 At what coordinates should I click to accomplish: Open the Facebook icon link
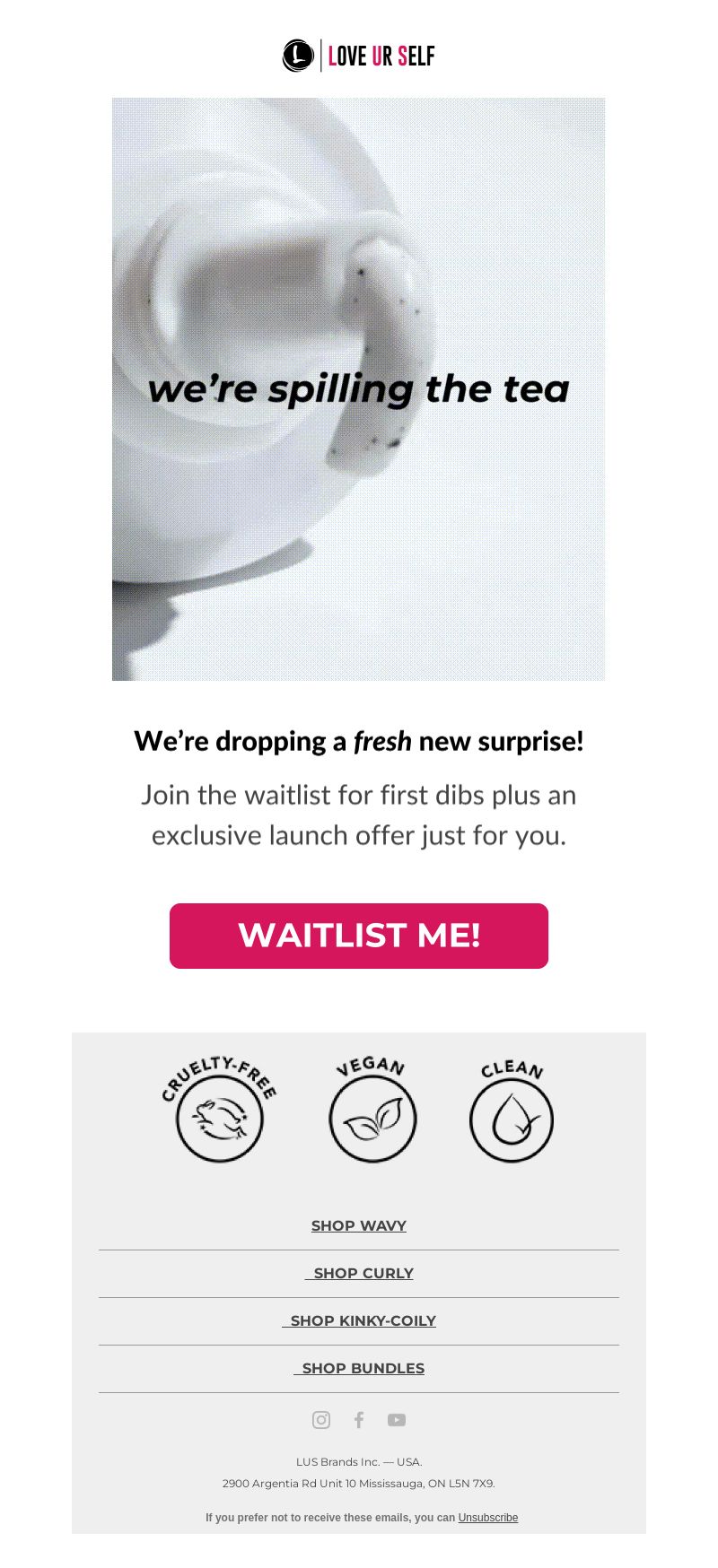[x=359, y=1419]
